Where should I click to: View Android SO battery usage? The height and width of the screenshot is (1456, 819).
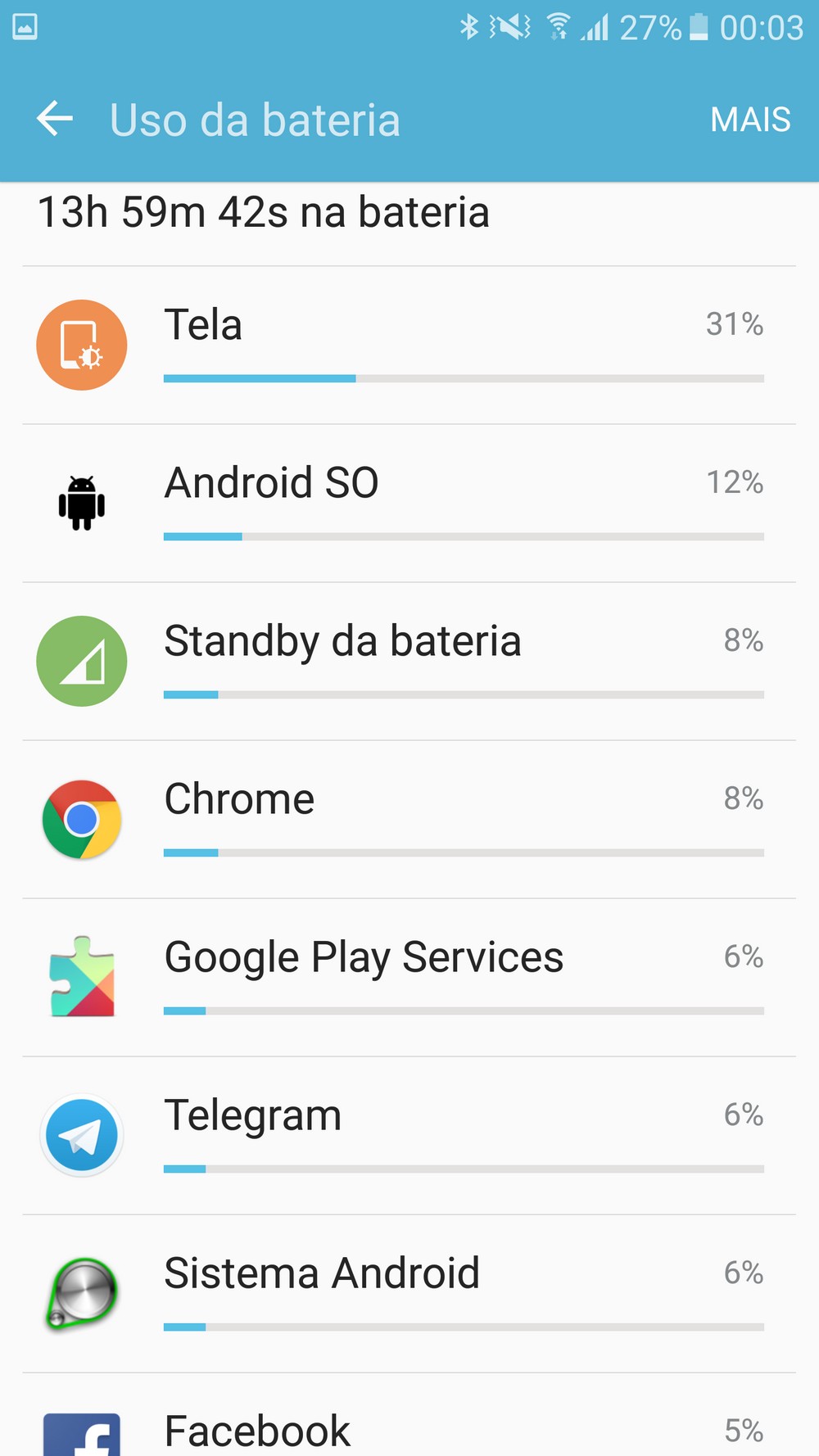click(x=409, y=503)
